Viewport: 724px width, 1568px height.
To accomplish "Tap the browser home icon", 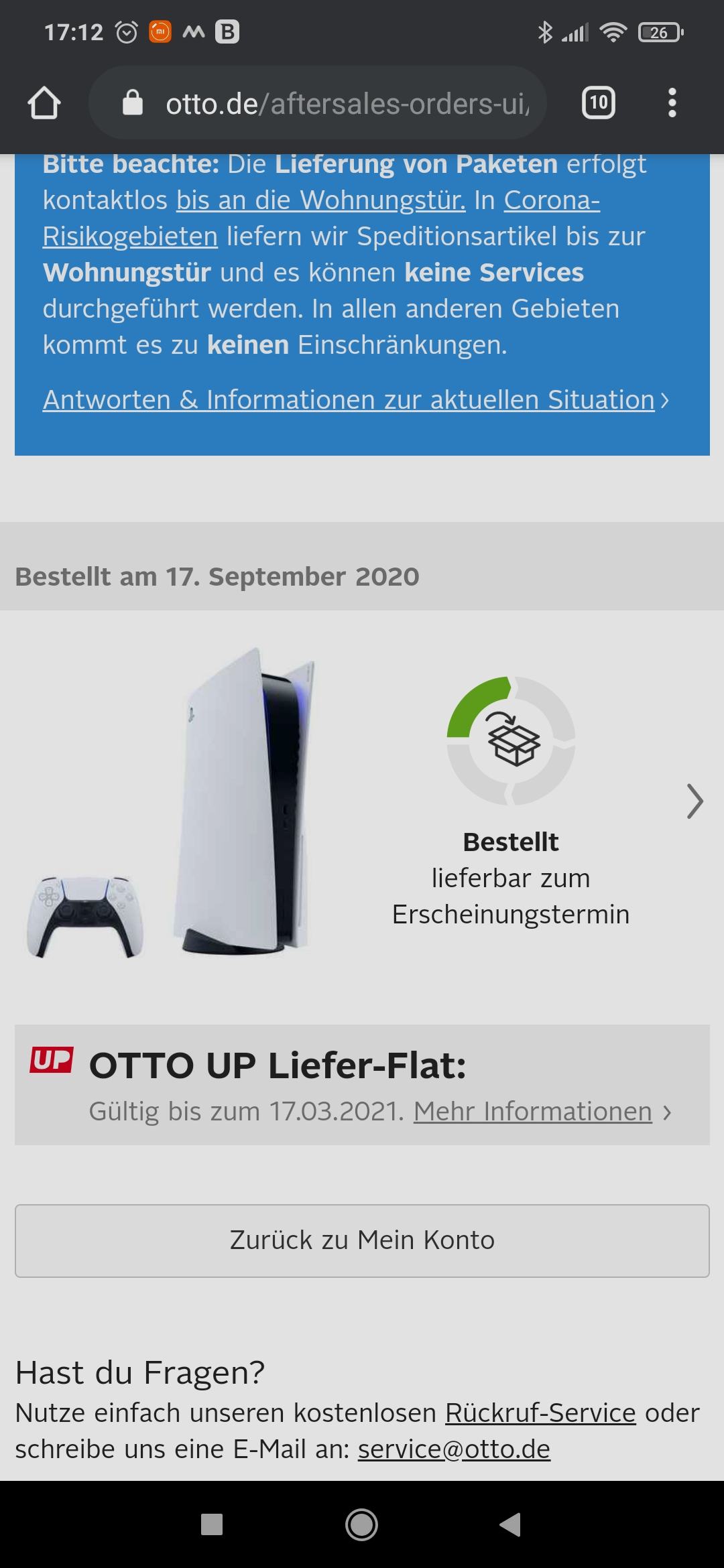I will pyautogui.click(x=44, y=104).
